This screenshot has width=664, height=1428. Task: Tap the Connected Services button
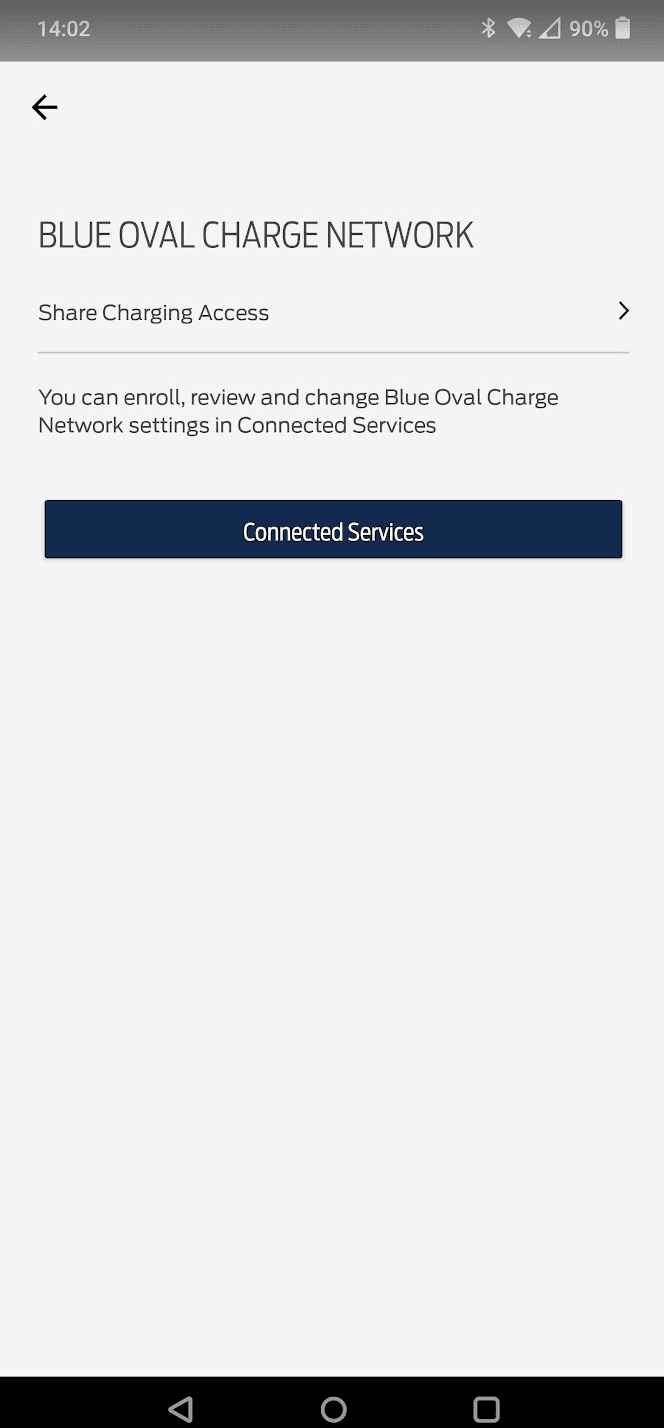(x=333, y=530)
